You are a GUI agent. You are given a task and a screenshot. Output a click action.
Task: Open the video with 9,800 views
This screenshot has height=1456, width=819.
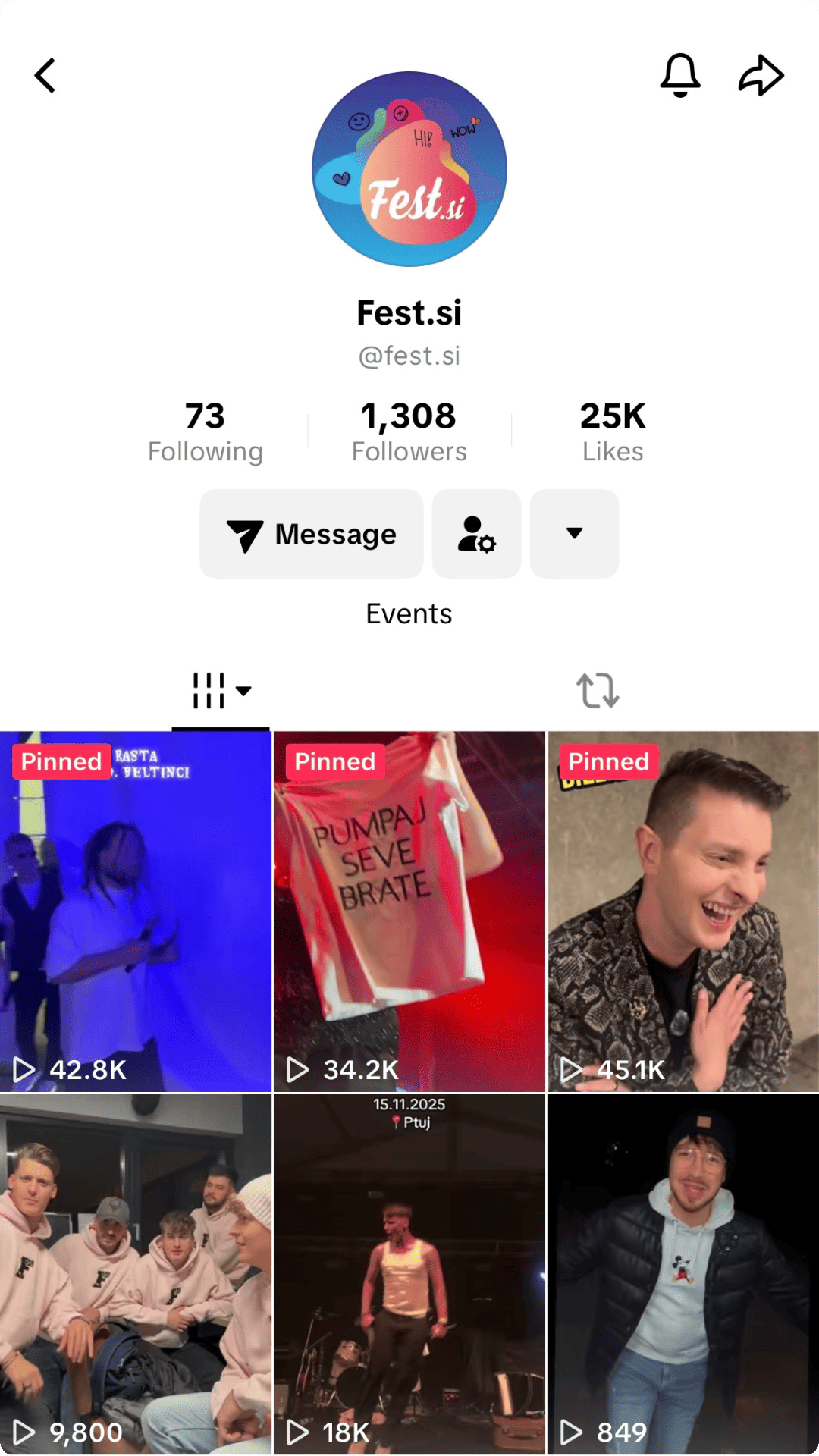click(136, 1274)
